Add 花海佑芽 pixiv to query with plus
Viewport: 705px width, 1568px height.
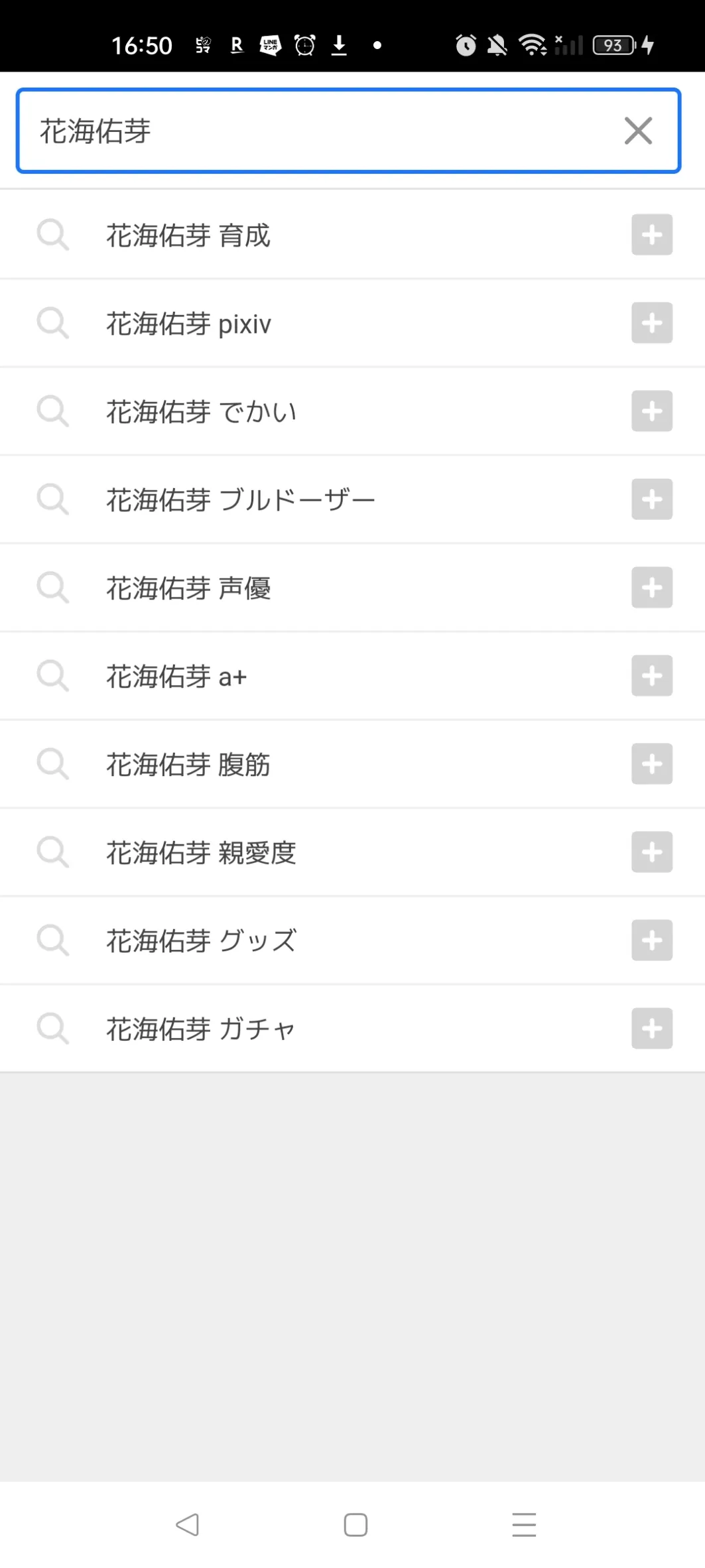coord(652,323)
